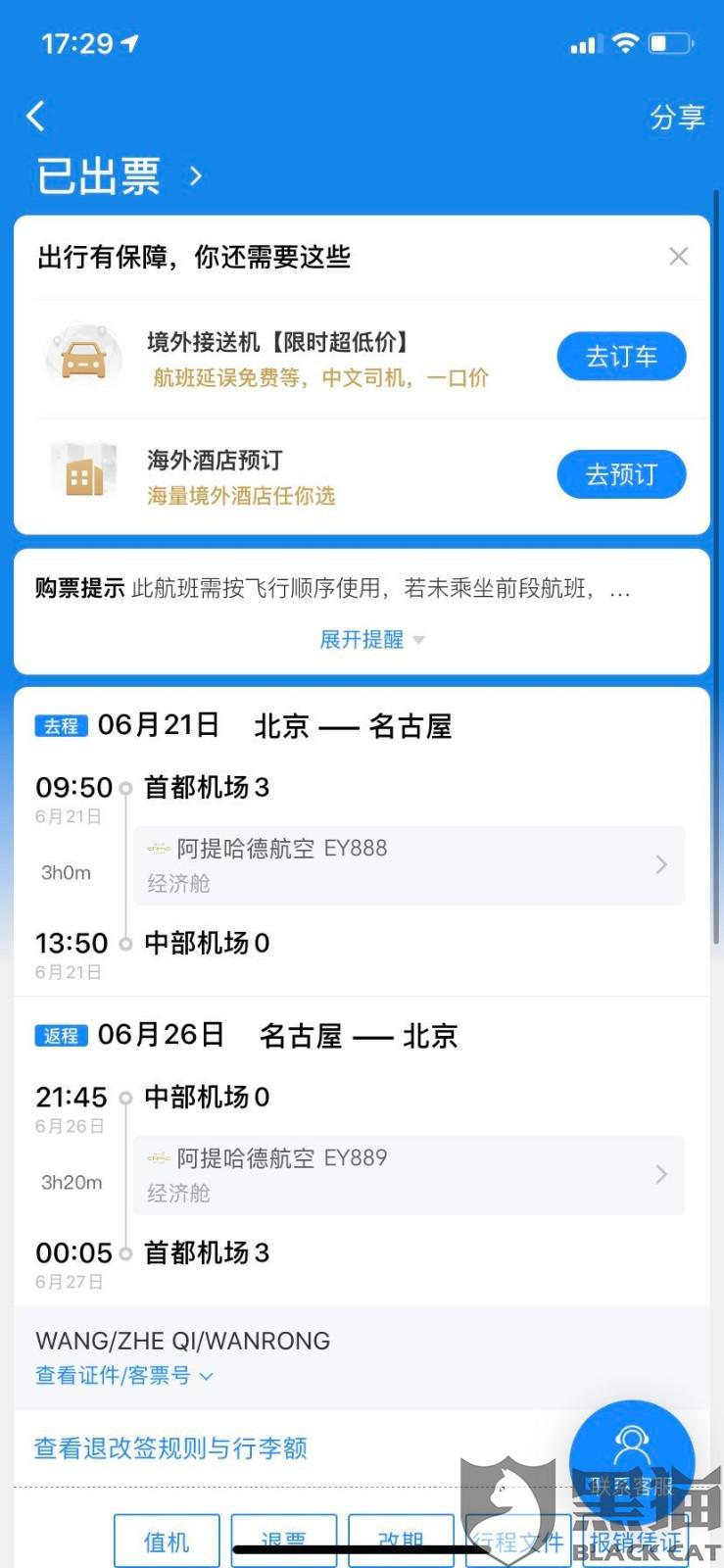Tap 改期 to change the flight date
Screen dimensions: 724x1568
tap(402, 1542)
